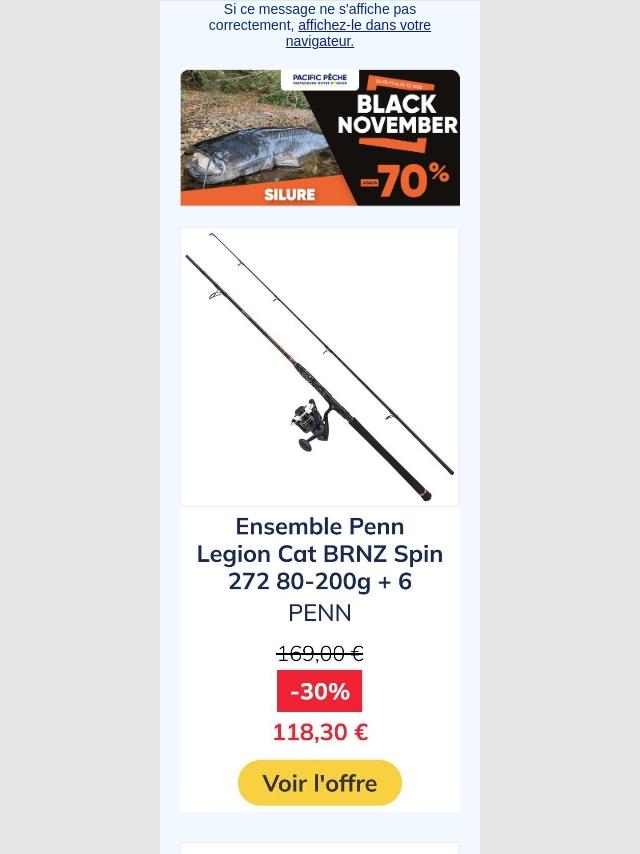Tap the 'Voir l'offre' button
Screen dimensions: 640x854
point(320,783)
